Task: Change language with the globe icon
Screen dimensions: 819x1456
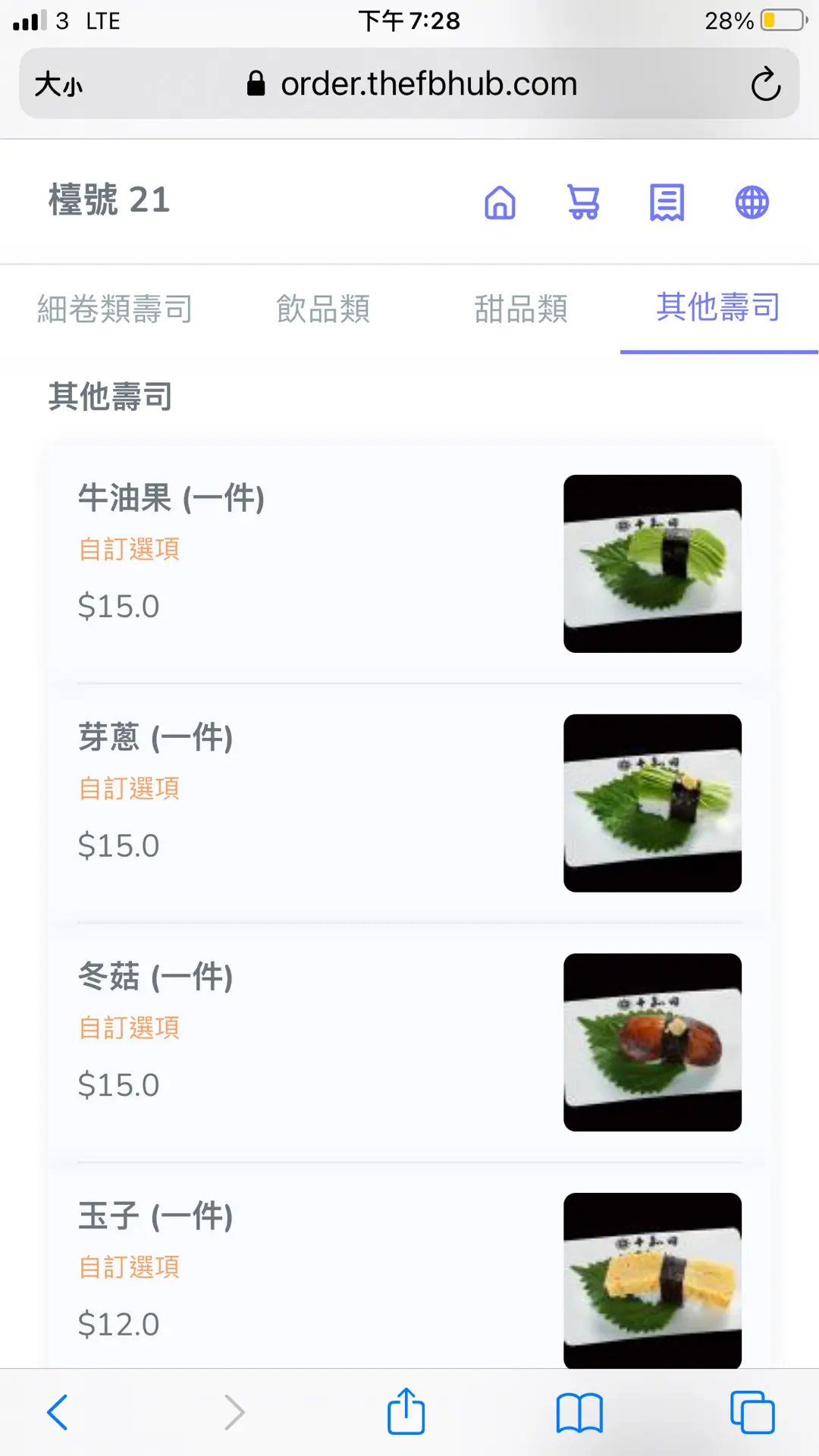Action: pyautogui.click(x=752, y=202)
